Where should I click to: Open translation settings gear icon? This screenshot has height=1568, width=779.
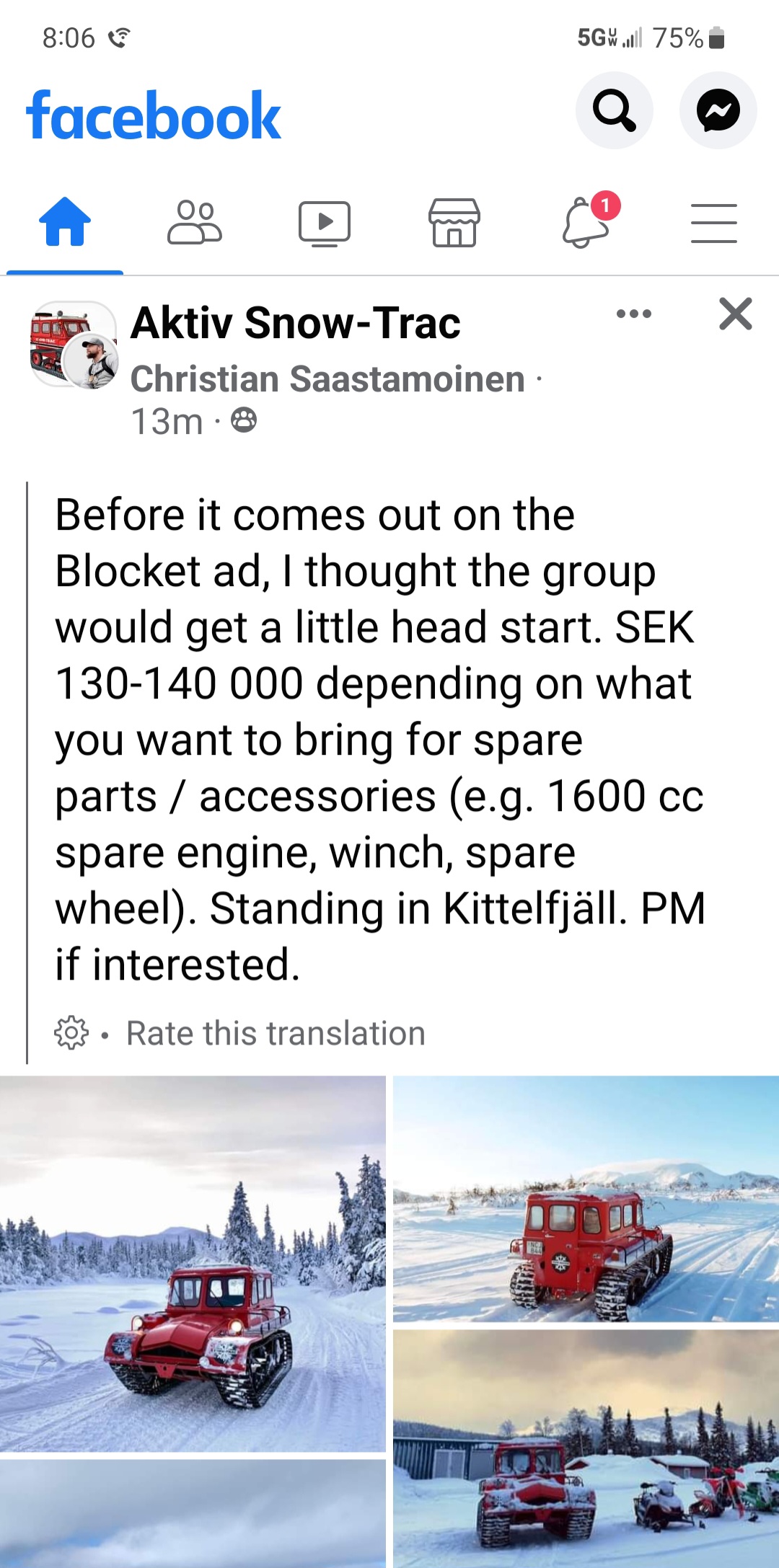click(x=71, y=1033)
